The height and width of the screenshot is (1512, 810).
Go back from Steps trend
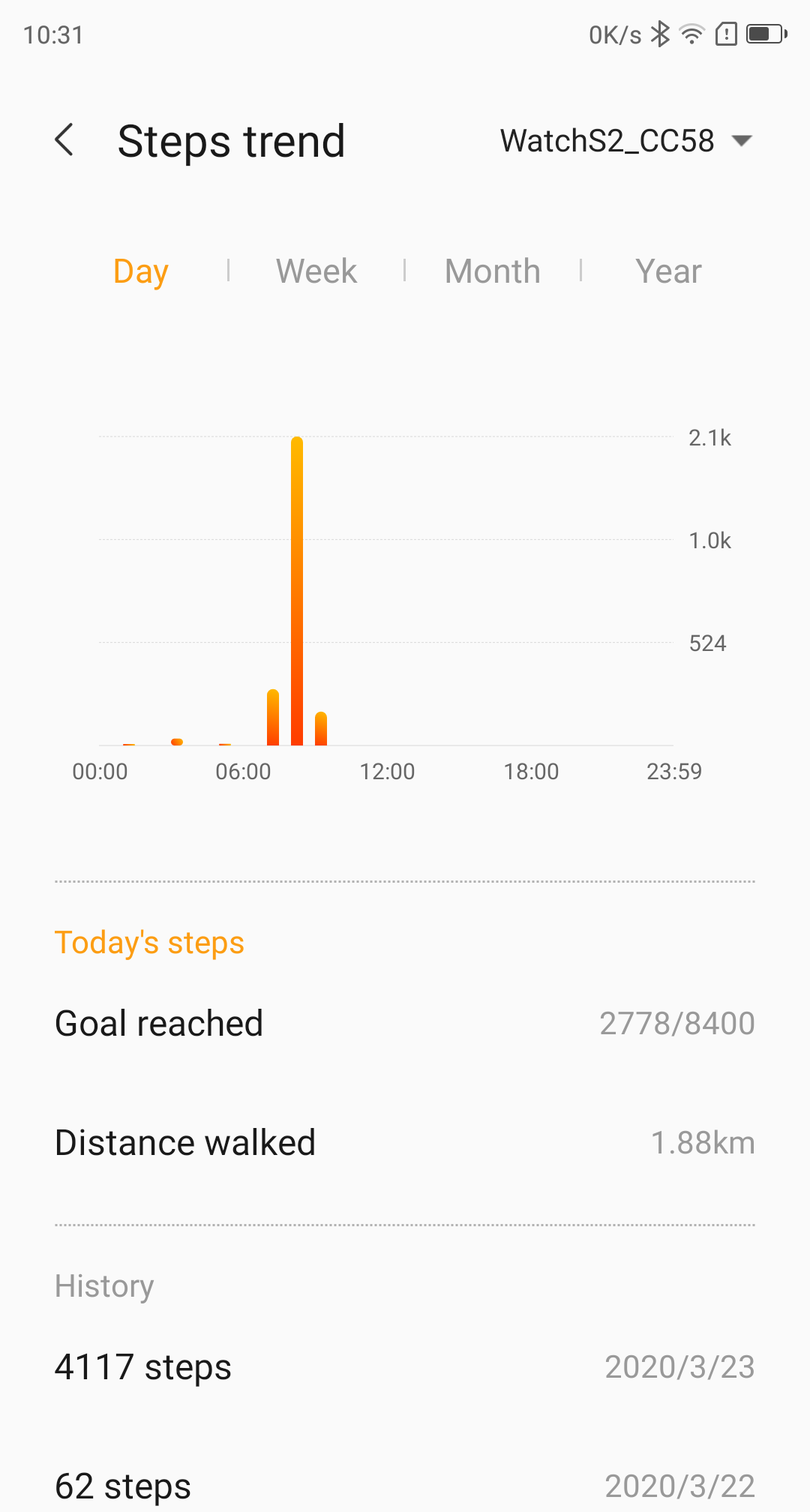tap(65, 140)
